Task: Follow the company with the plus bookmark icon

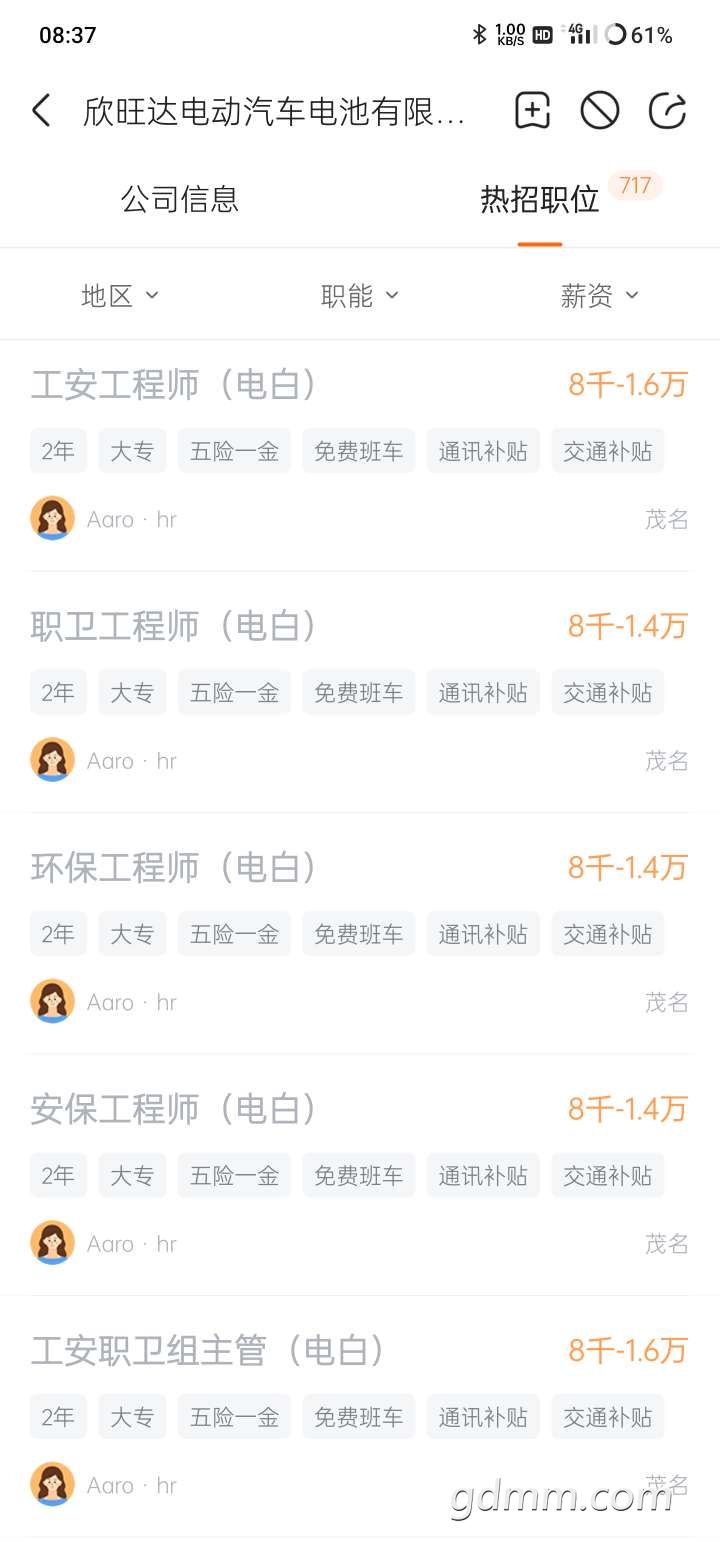Action: [533, 111]
